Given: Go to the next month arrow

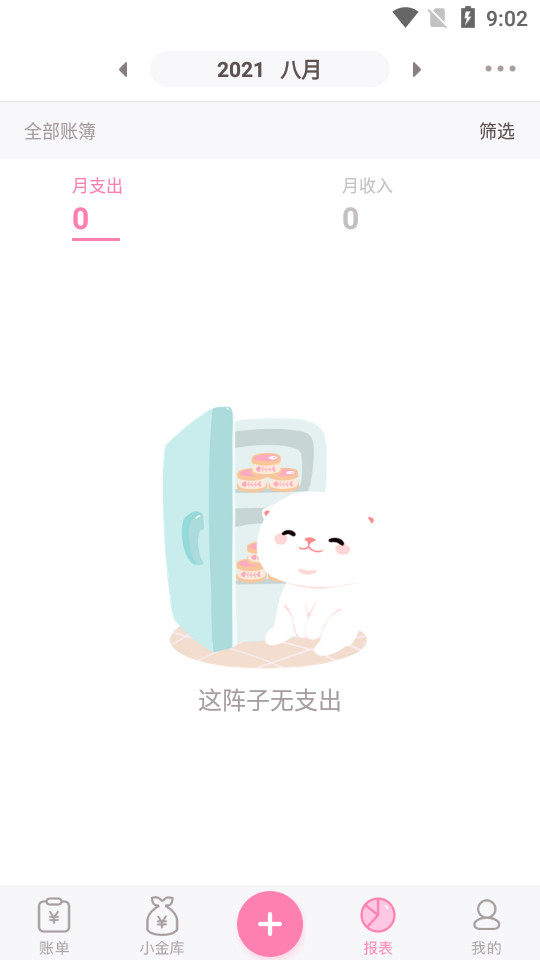Looking at the screenshot, I should pos(416,69).
